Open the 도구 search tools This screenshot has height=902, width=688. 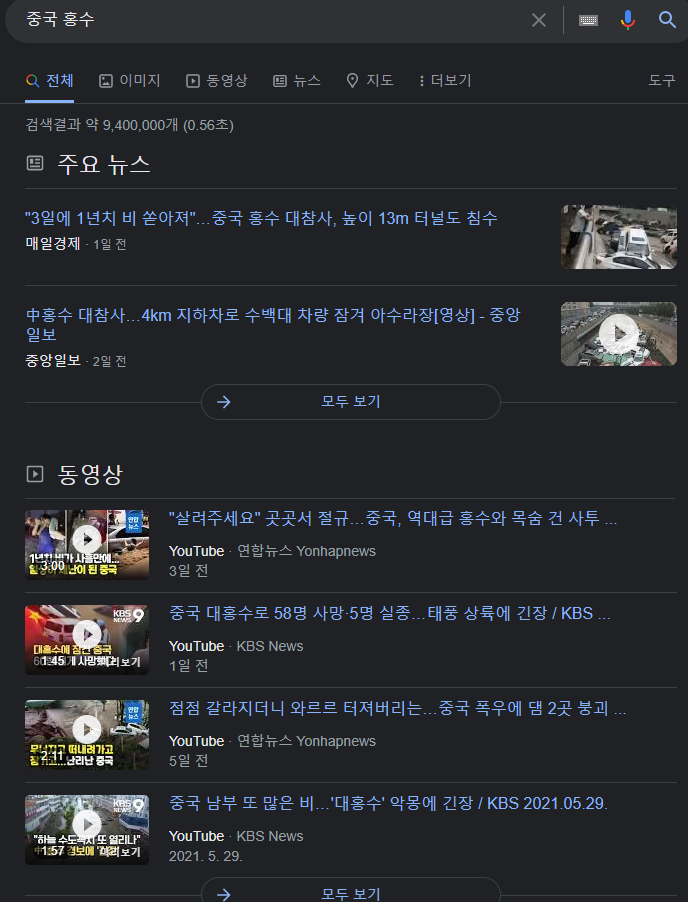point(662,81)
